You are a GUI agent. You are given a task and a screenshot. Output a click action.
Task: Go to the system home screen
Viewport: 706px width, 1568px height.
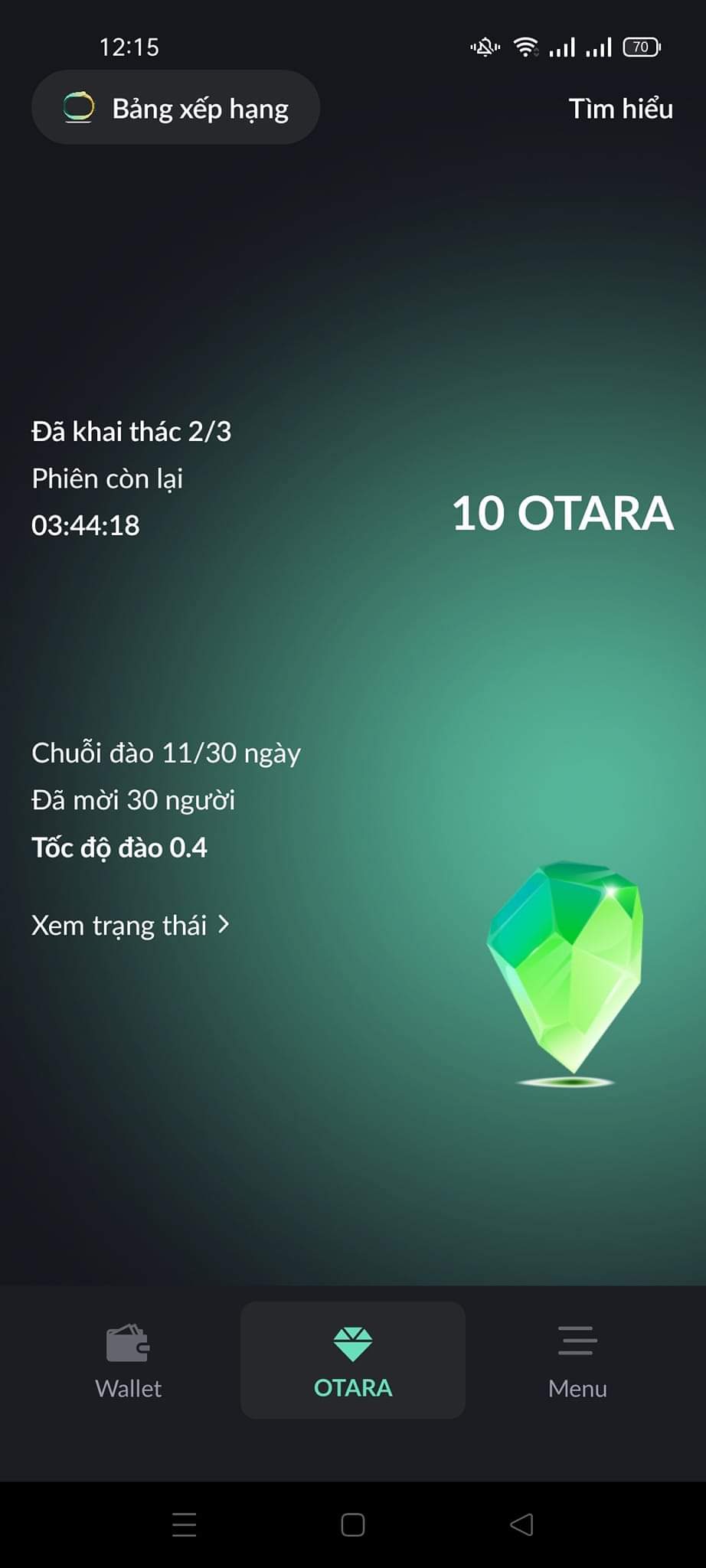point(353,1524)
